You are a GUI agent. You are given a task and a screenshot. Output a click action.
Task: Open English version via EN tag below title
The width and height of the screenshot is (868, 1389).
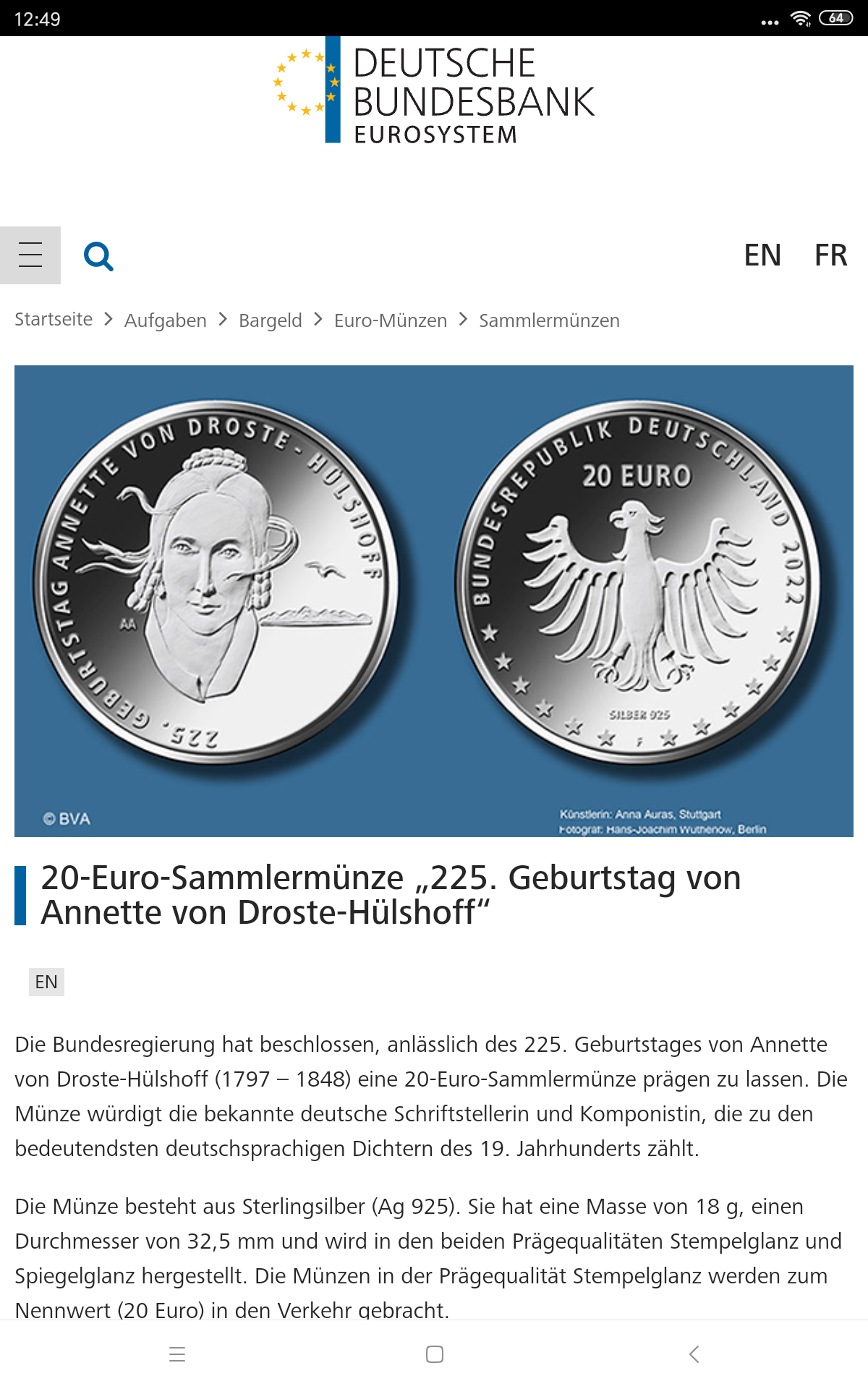pyautogui.click(x=46, y=982)
